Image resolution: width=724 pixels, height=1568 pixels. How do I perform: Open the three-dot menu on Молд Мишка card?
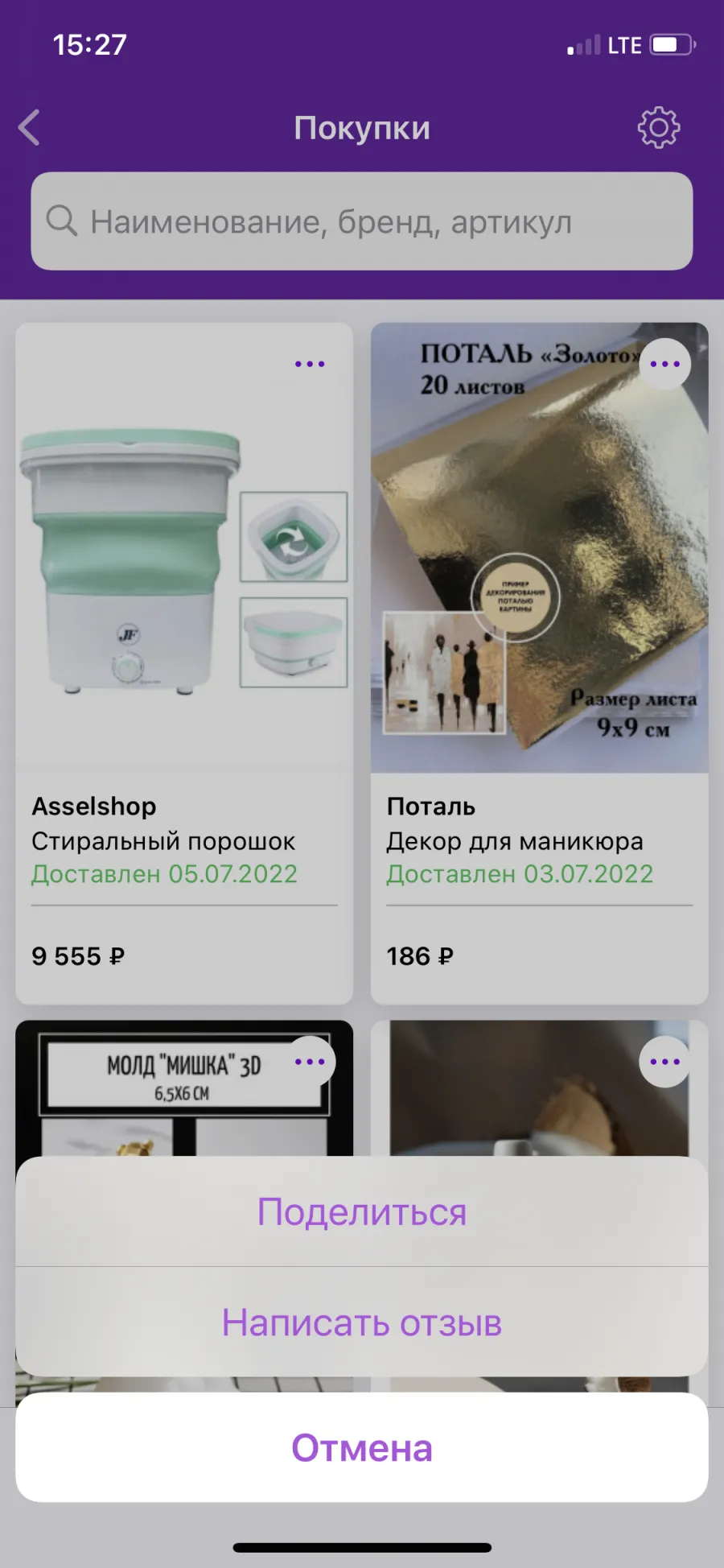310,1062
